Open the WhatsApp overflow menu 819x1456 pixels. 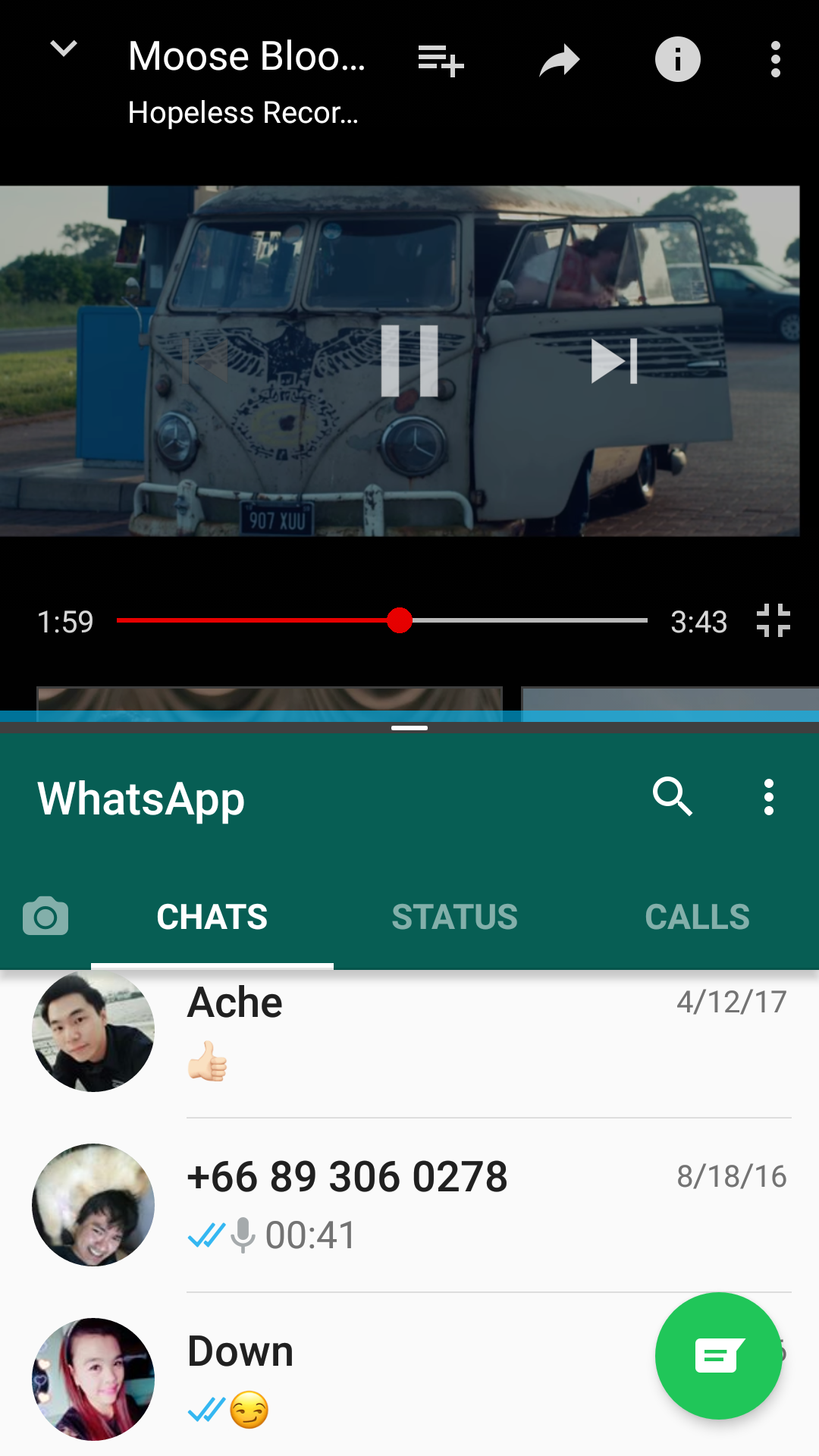click(x=768, y=797)
